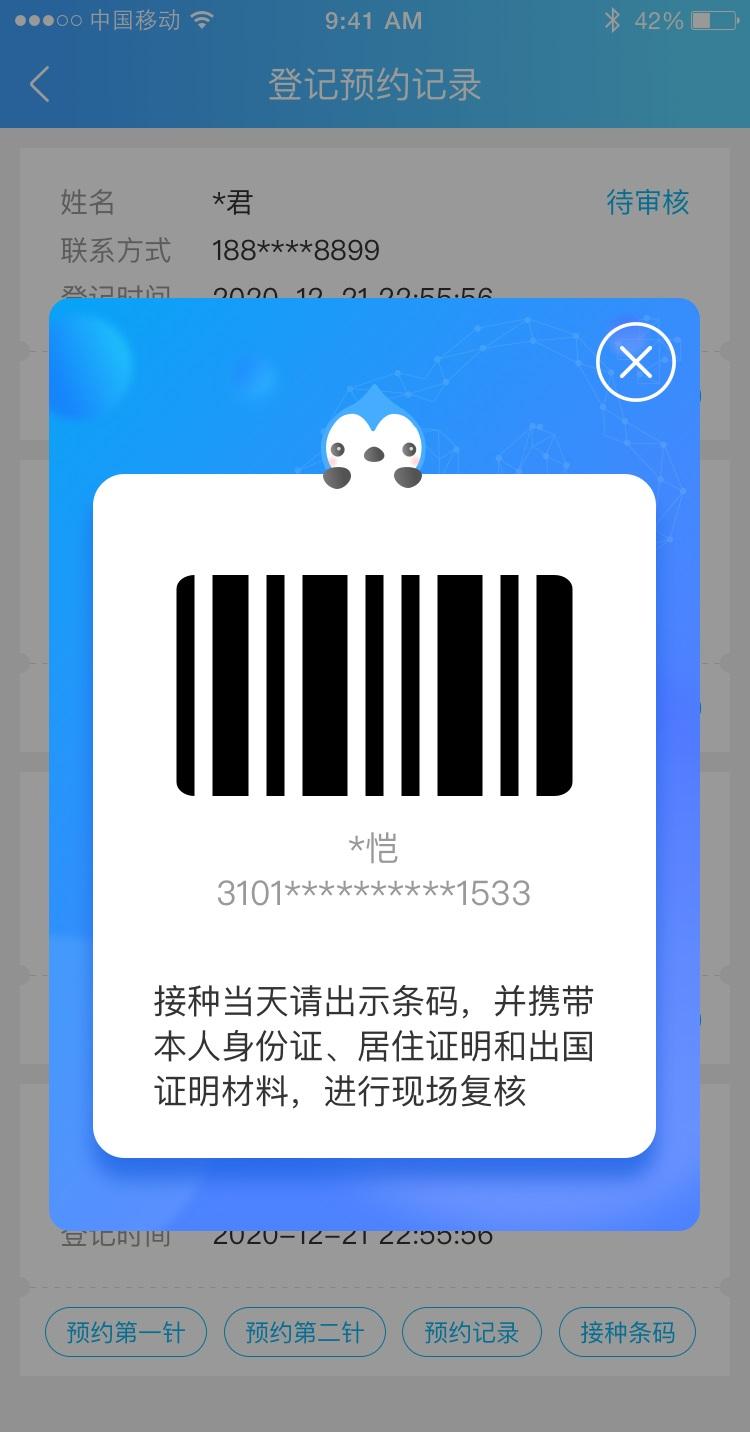
Task: Close the barcode popup
Action: point(635,362)
